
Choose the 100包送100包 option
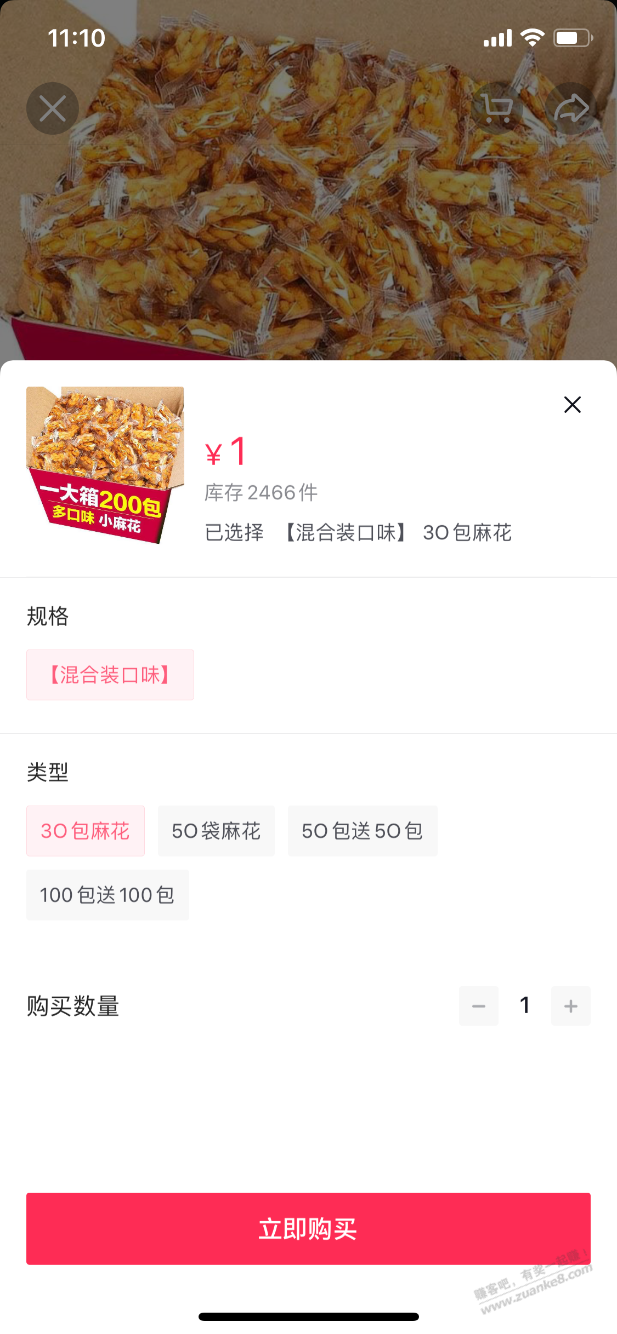107,895
